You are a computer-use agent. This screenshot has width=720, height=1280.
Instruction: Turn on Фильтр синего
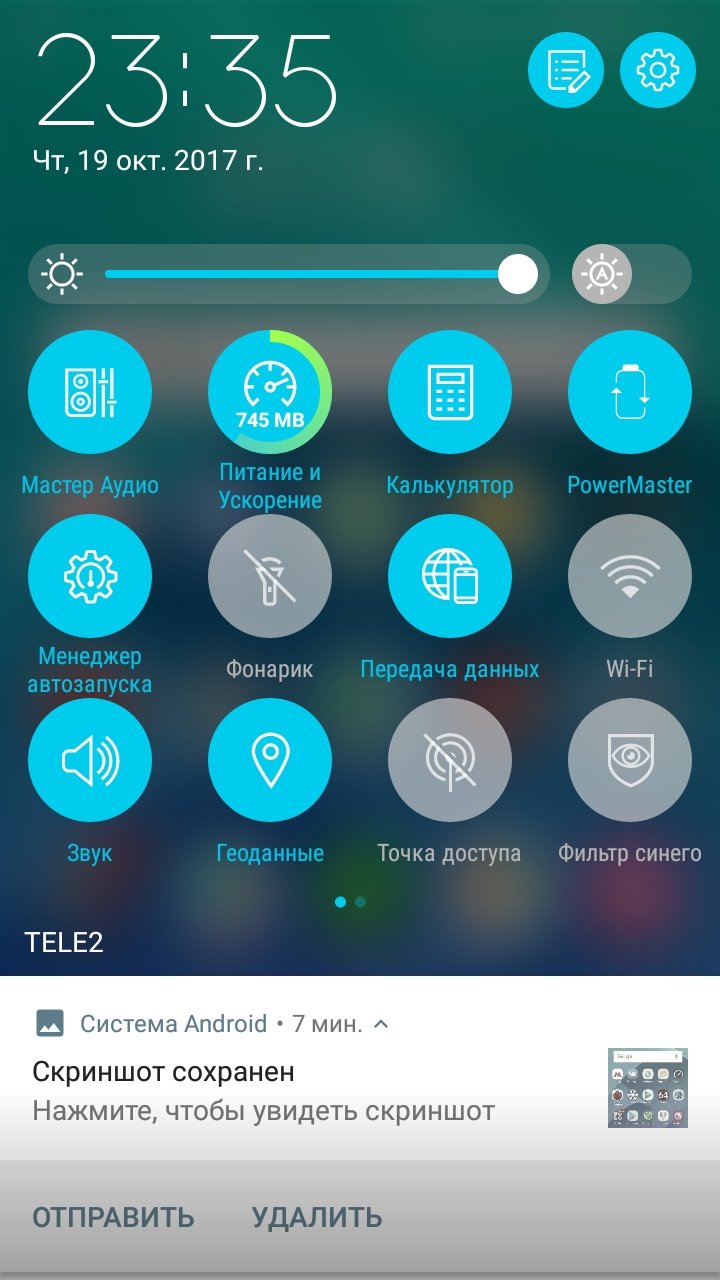point(630,760)
